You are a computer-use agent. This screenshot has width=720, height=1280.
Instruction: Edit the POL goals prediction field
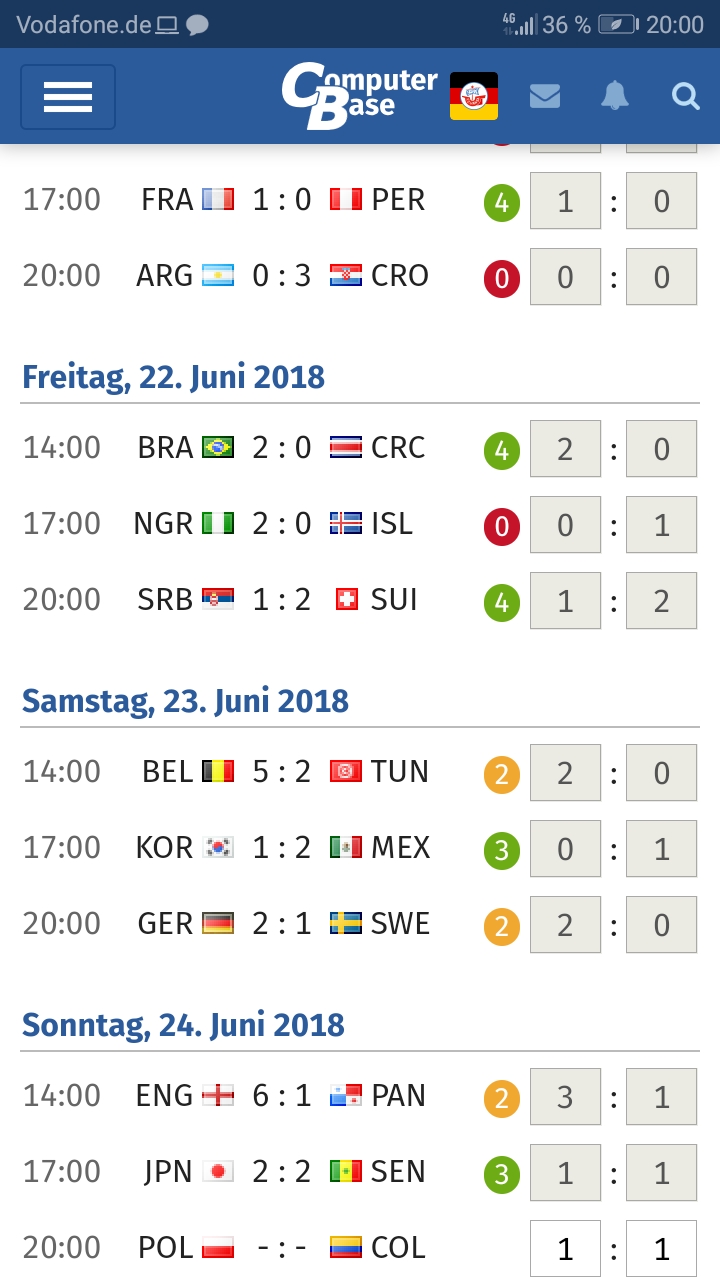(x=565, y=1249)
